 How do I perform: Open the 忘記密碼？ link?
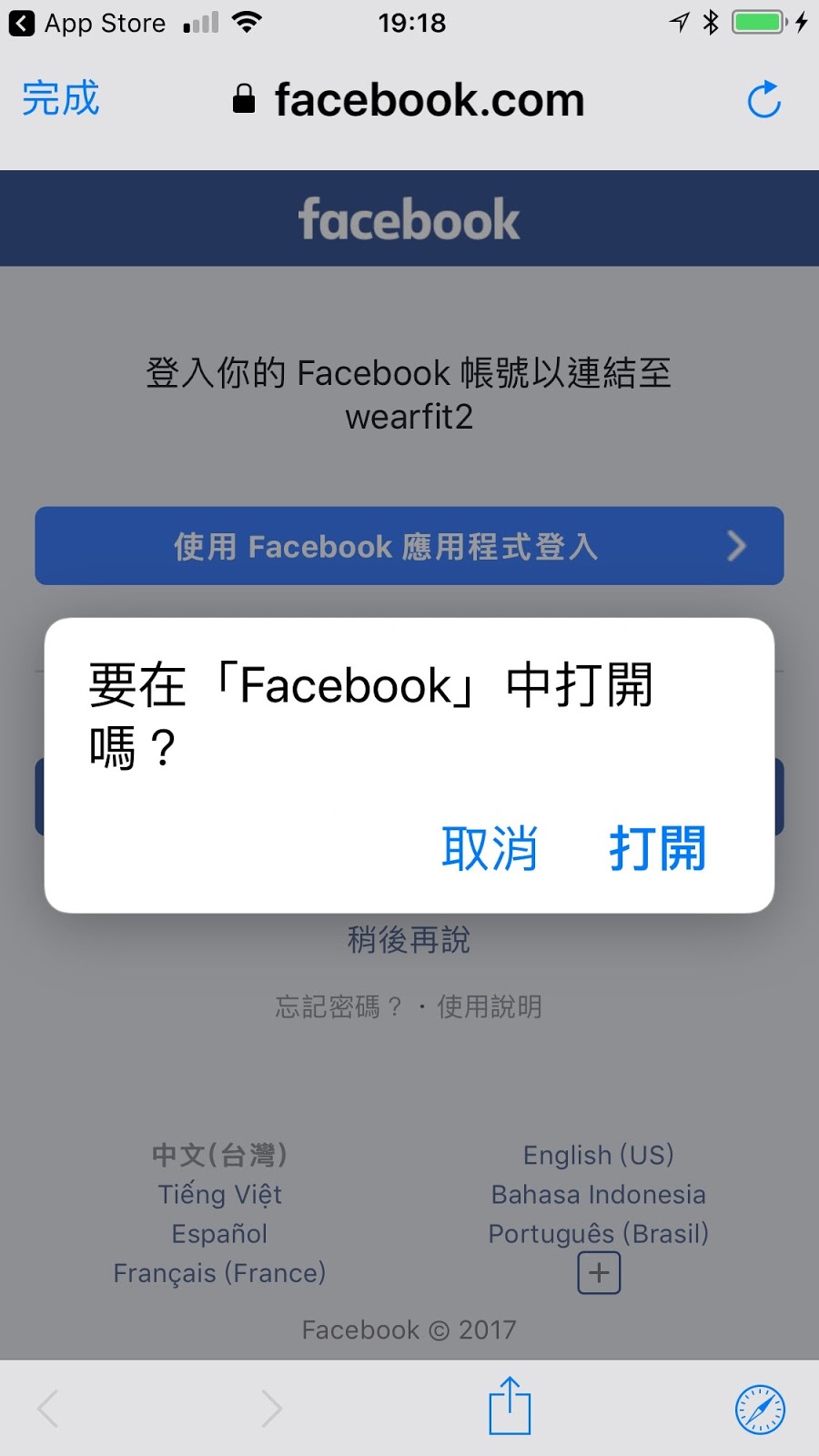(339, 1006)
